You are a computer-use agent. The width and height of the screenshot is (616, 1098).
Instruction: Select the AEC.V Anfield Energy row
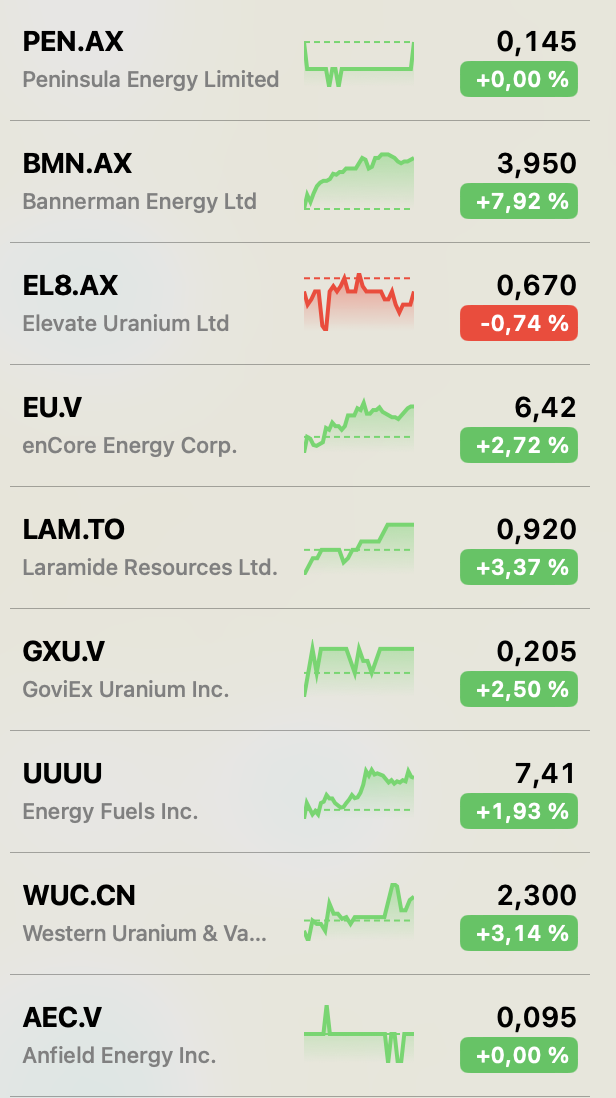pyautogui.click(x=150, y=1036)
